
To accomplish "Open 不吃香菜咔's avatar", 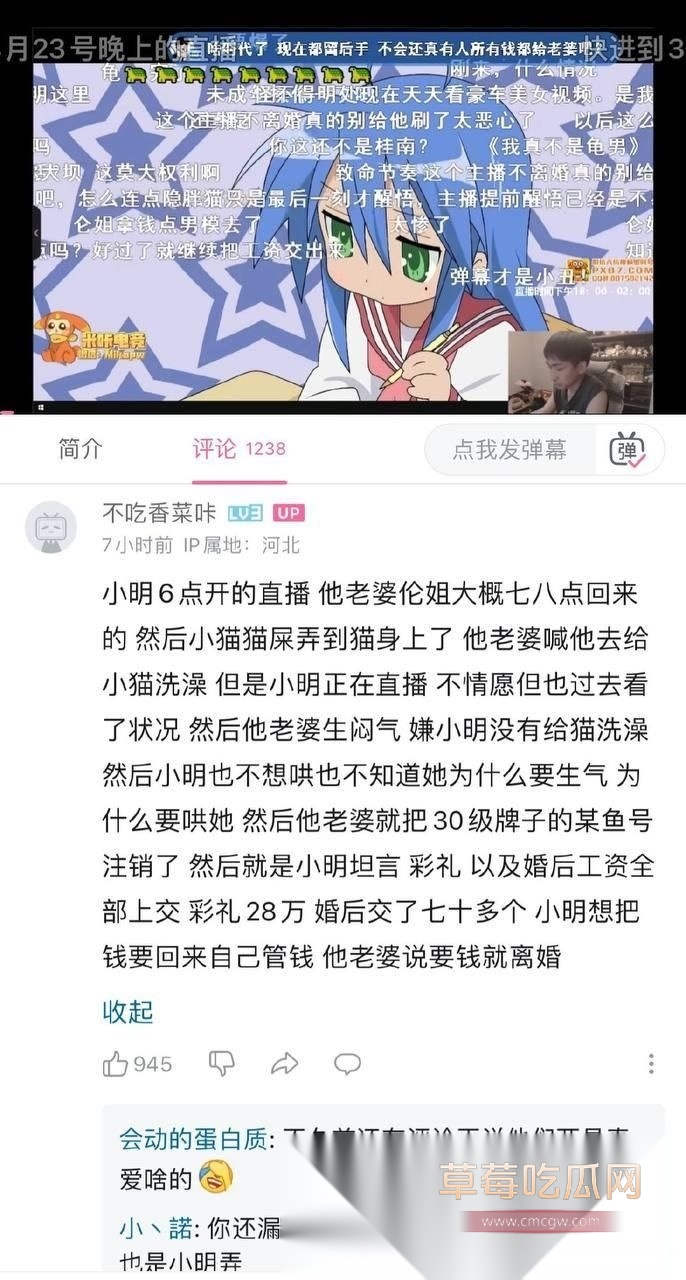I will [50, 527].
